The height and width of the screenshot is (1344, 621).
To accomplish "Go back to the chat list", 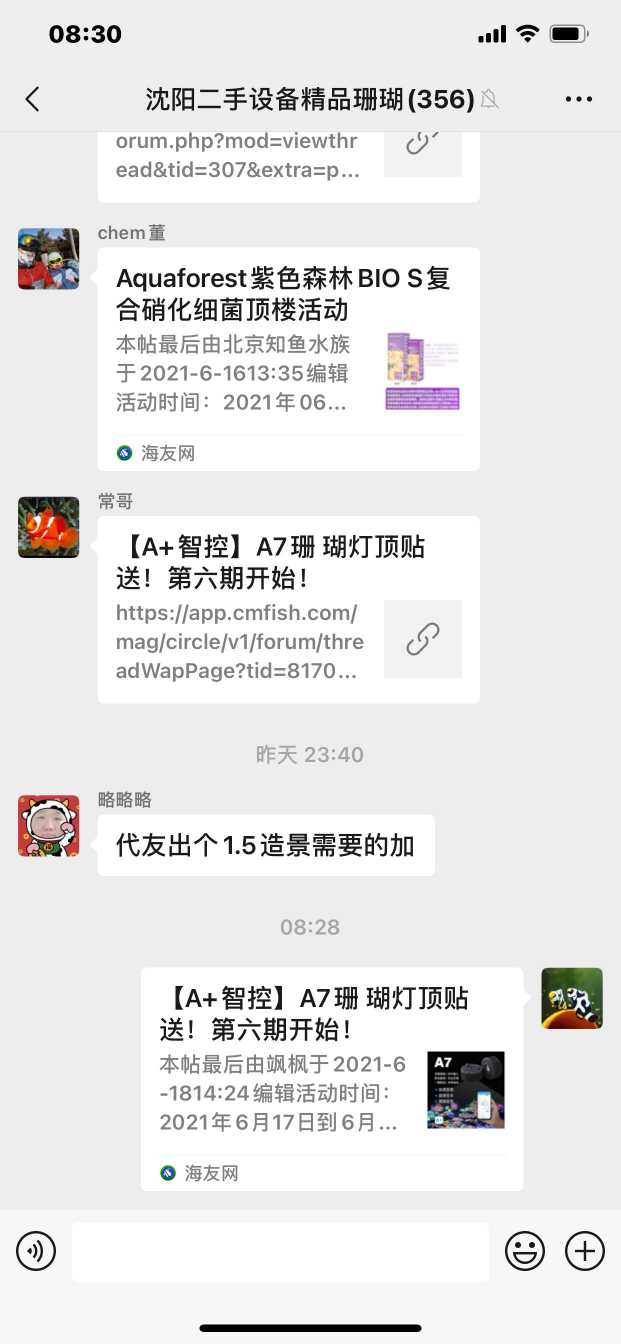I will (33, 98).
